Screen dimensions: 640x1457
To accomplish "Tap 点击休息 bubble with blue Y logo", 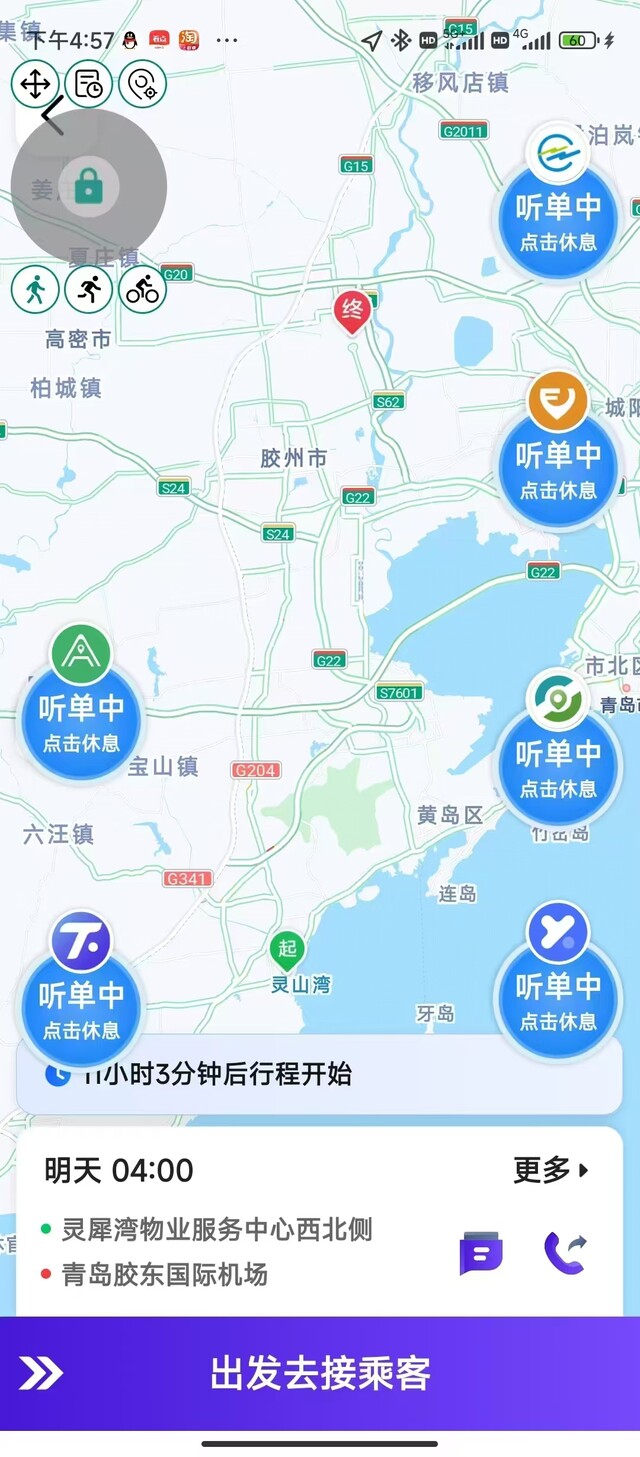I will tap(558, 998).
